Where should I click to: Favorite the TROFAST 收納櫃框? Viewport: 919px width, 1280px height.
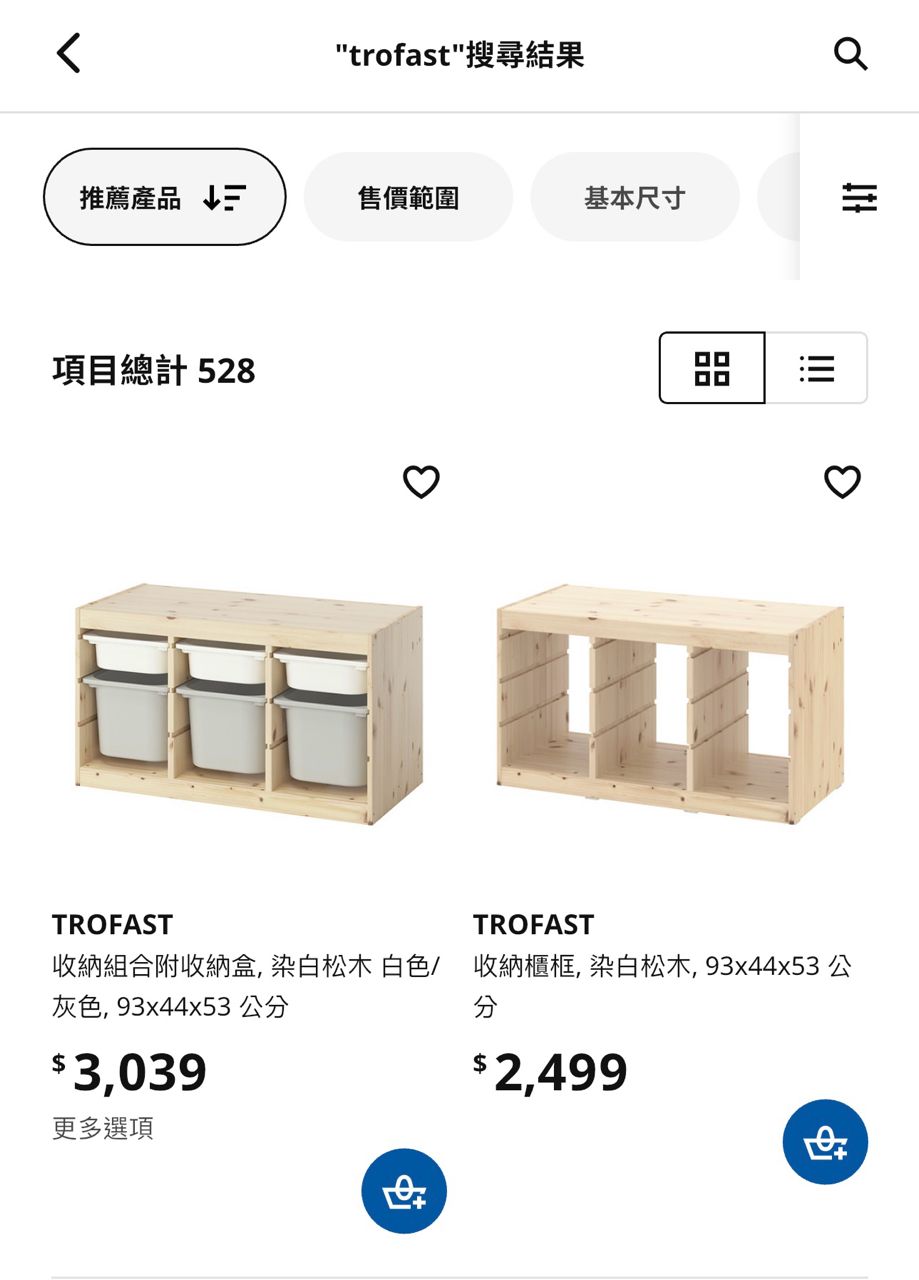[x=842, y=482]
